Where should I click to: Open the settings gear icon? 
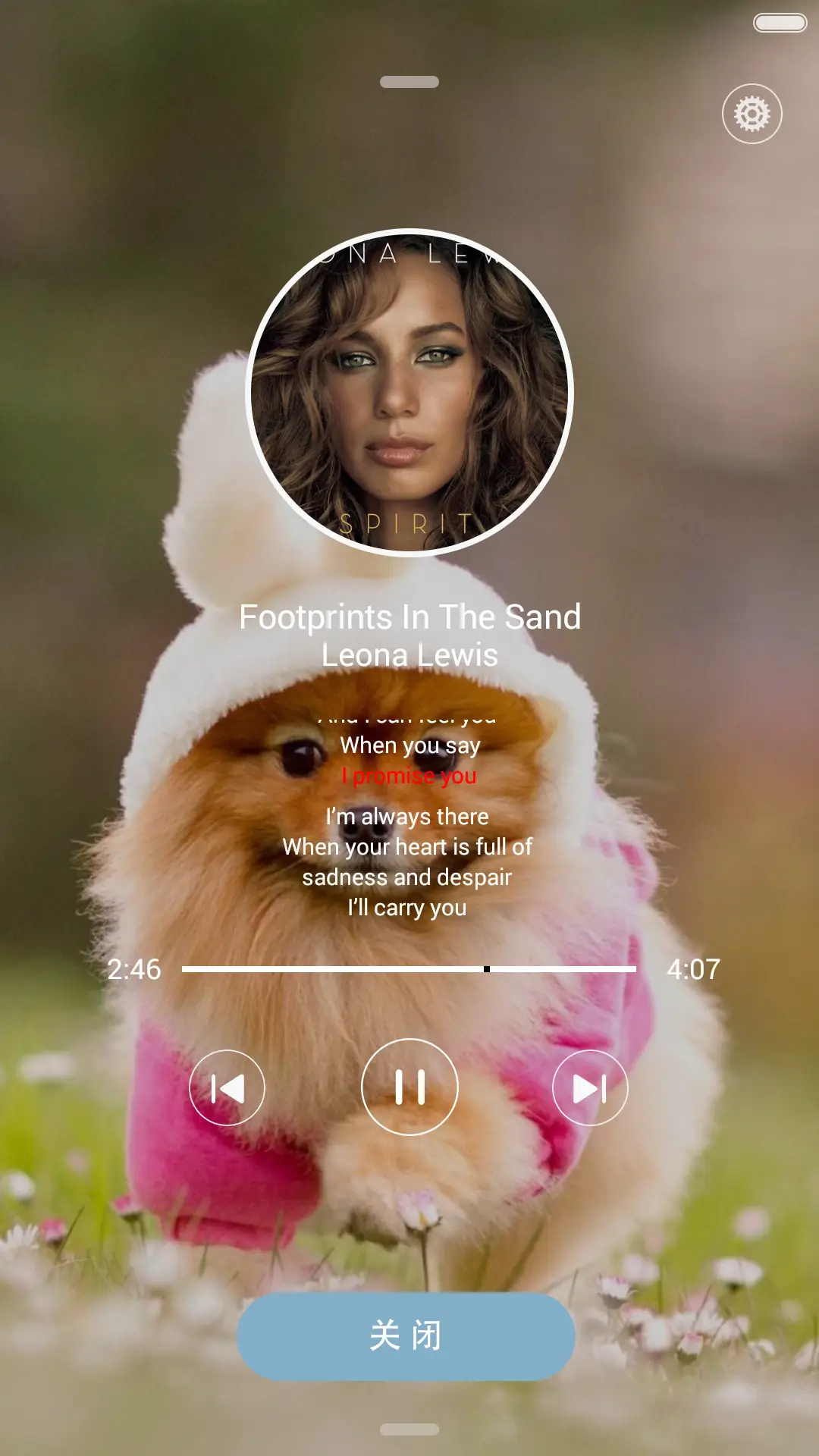tap(752, 114)
